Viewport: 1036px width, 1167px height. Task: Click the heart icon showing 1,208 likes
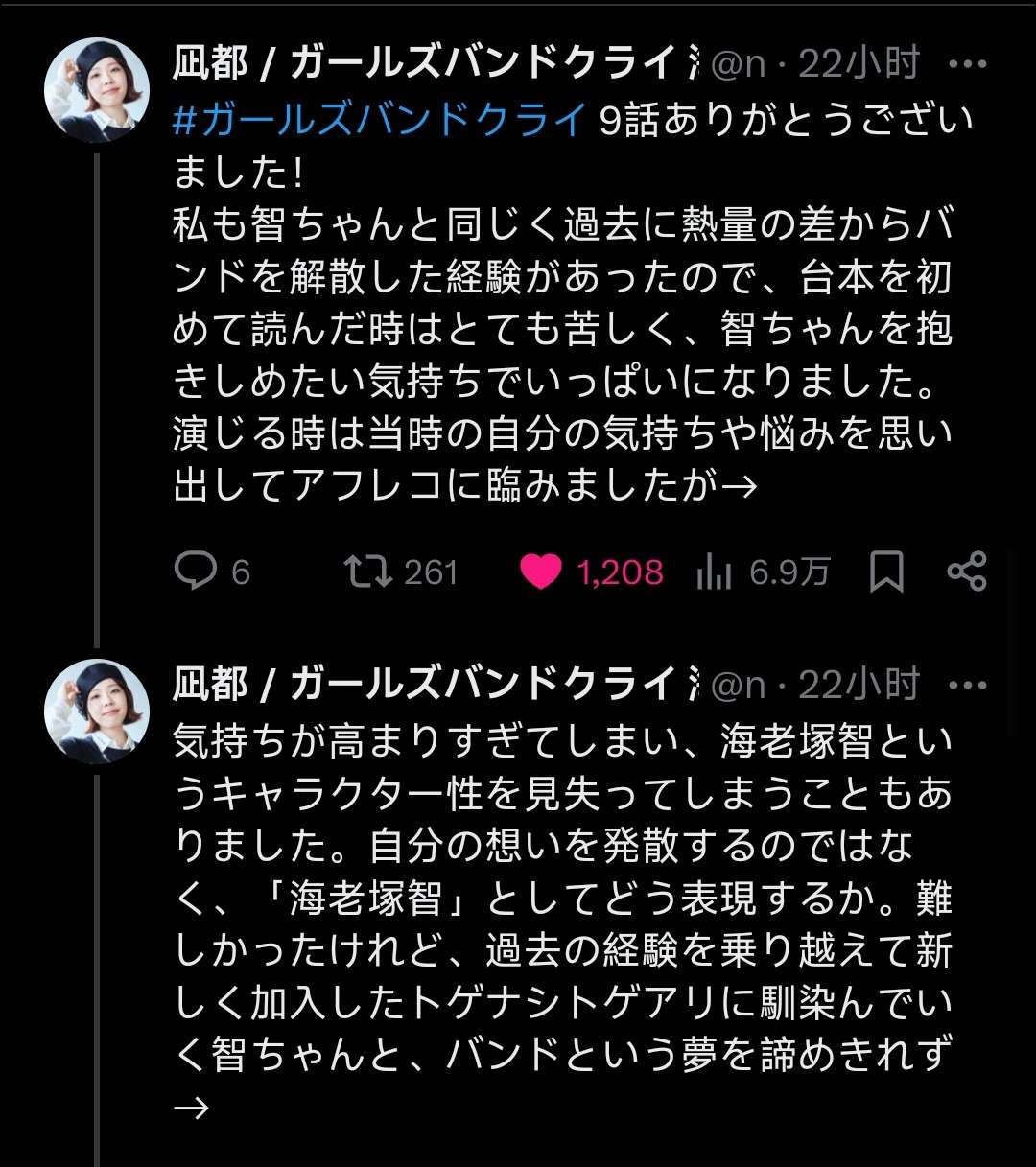pyautogui.click(x=544, y=571)
